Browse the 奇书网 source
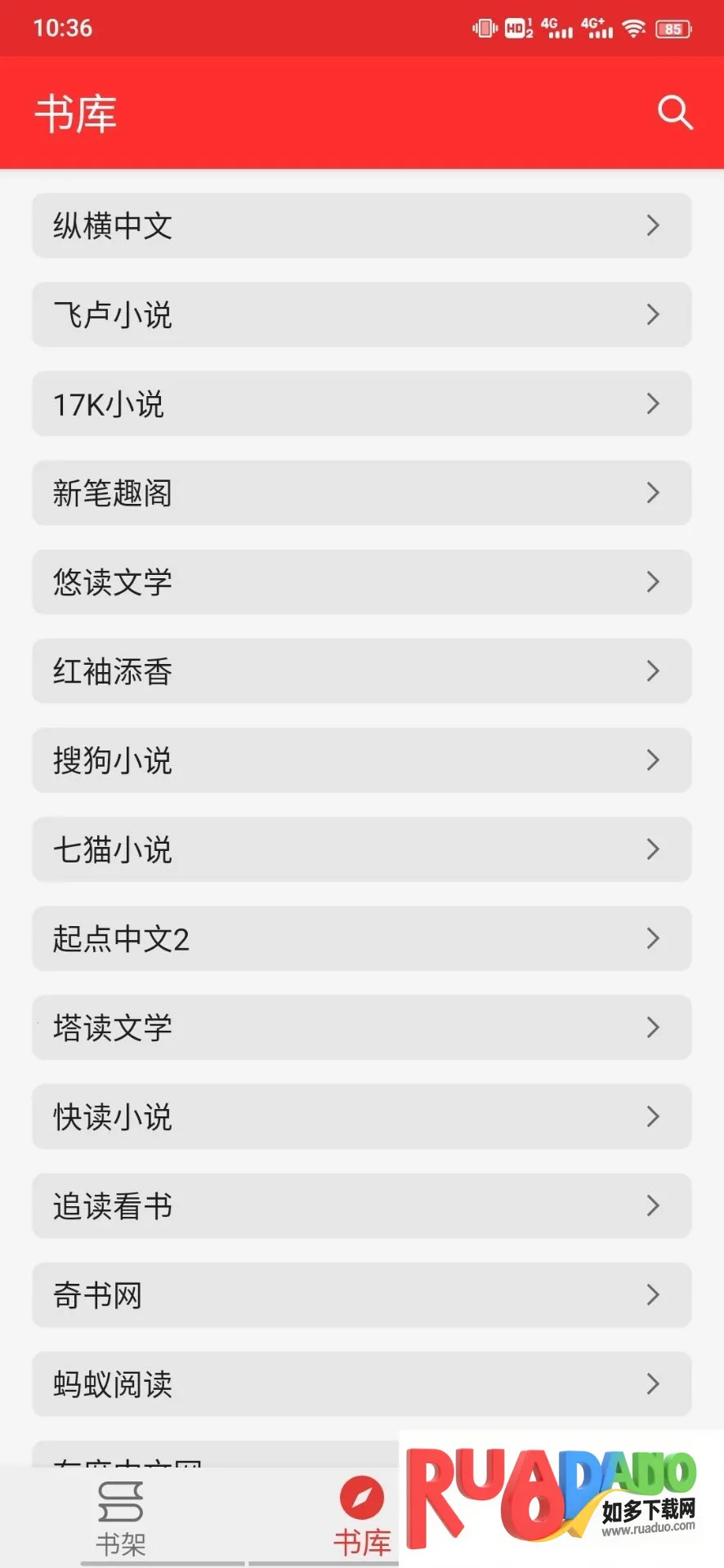The image size is (724, 1568). 361,1294
